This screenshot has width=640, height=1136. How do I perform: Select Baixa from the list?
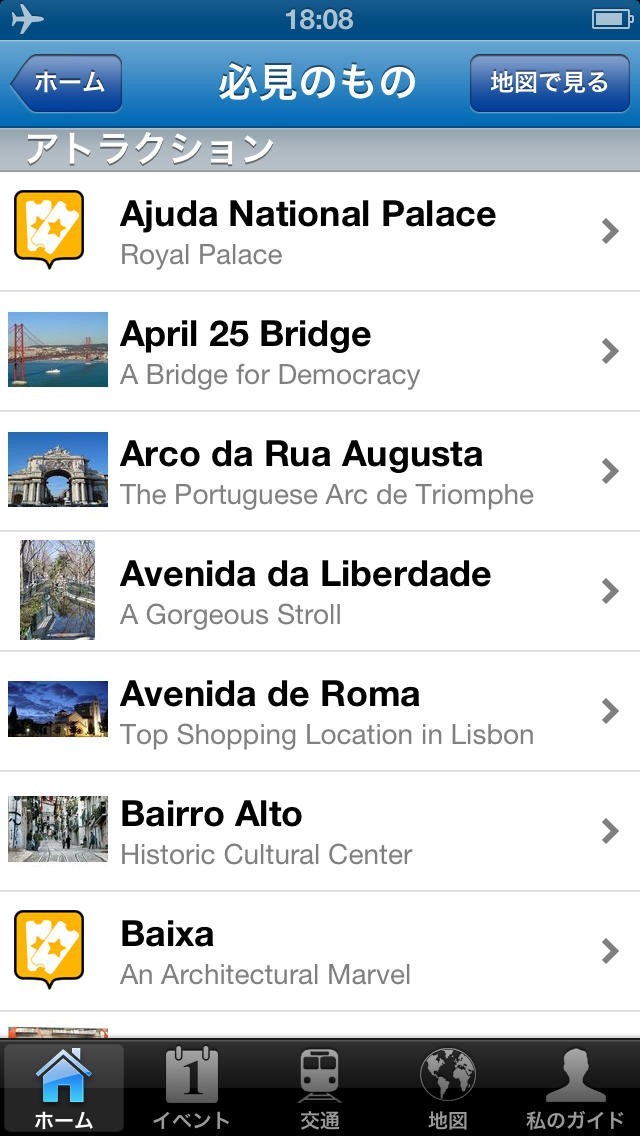[x=320, y=952]
